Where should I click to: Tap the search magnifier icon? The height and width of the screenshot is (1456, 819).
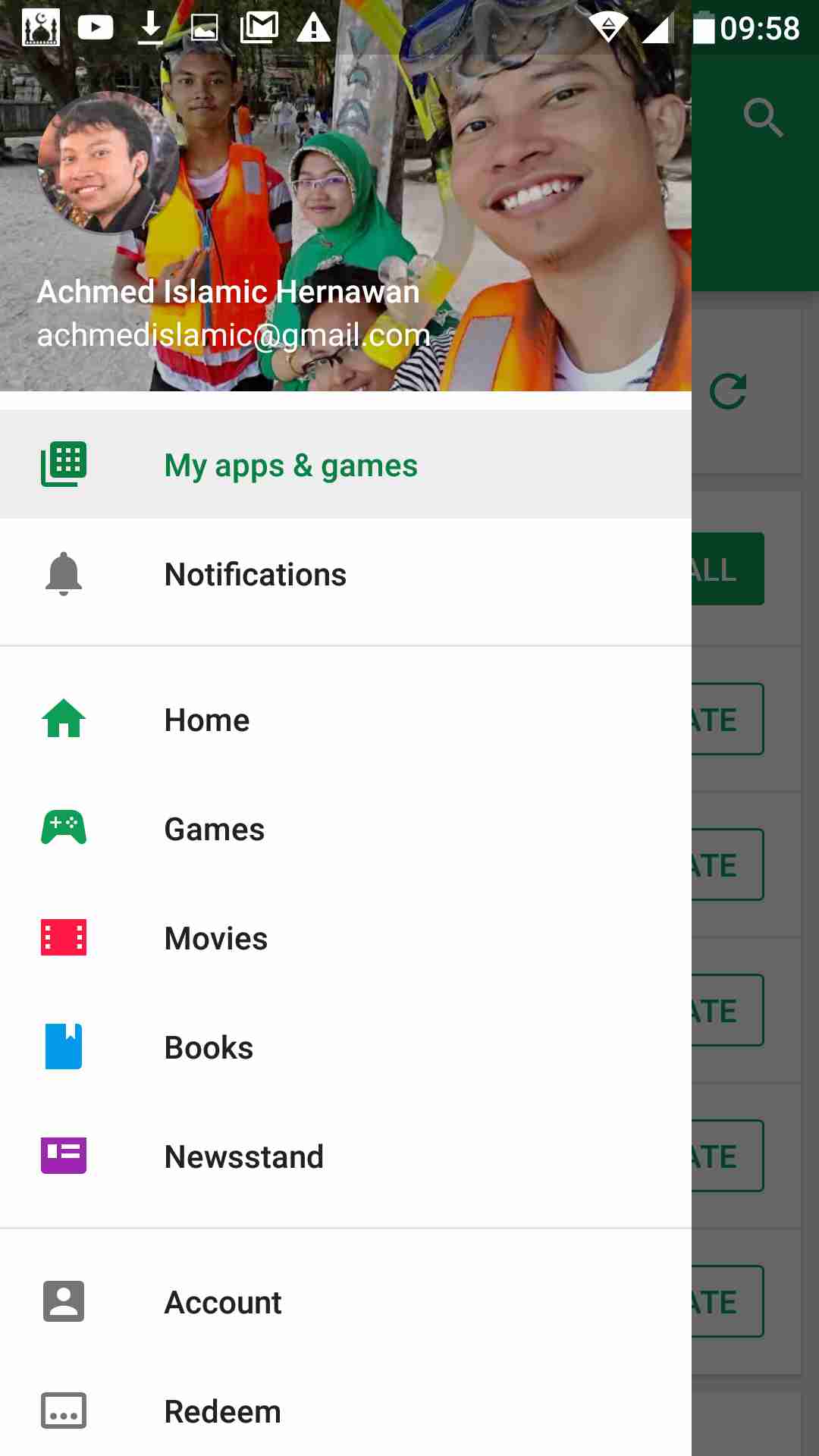click(x=762, y=118)
